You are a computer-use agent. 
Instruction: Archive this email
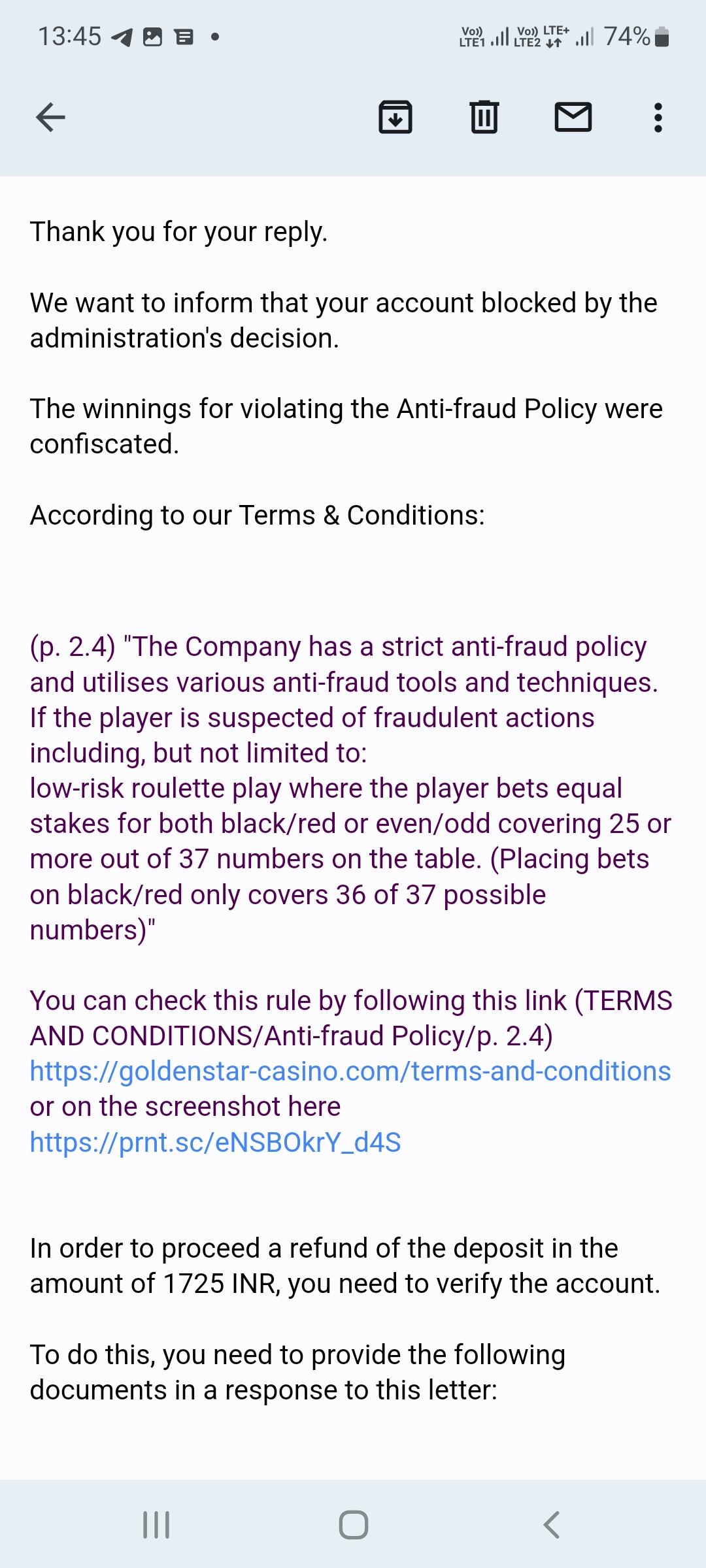point(395,118)
